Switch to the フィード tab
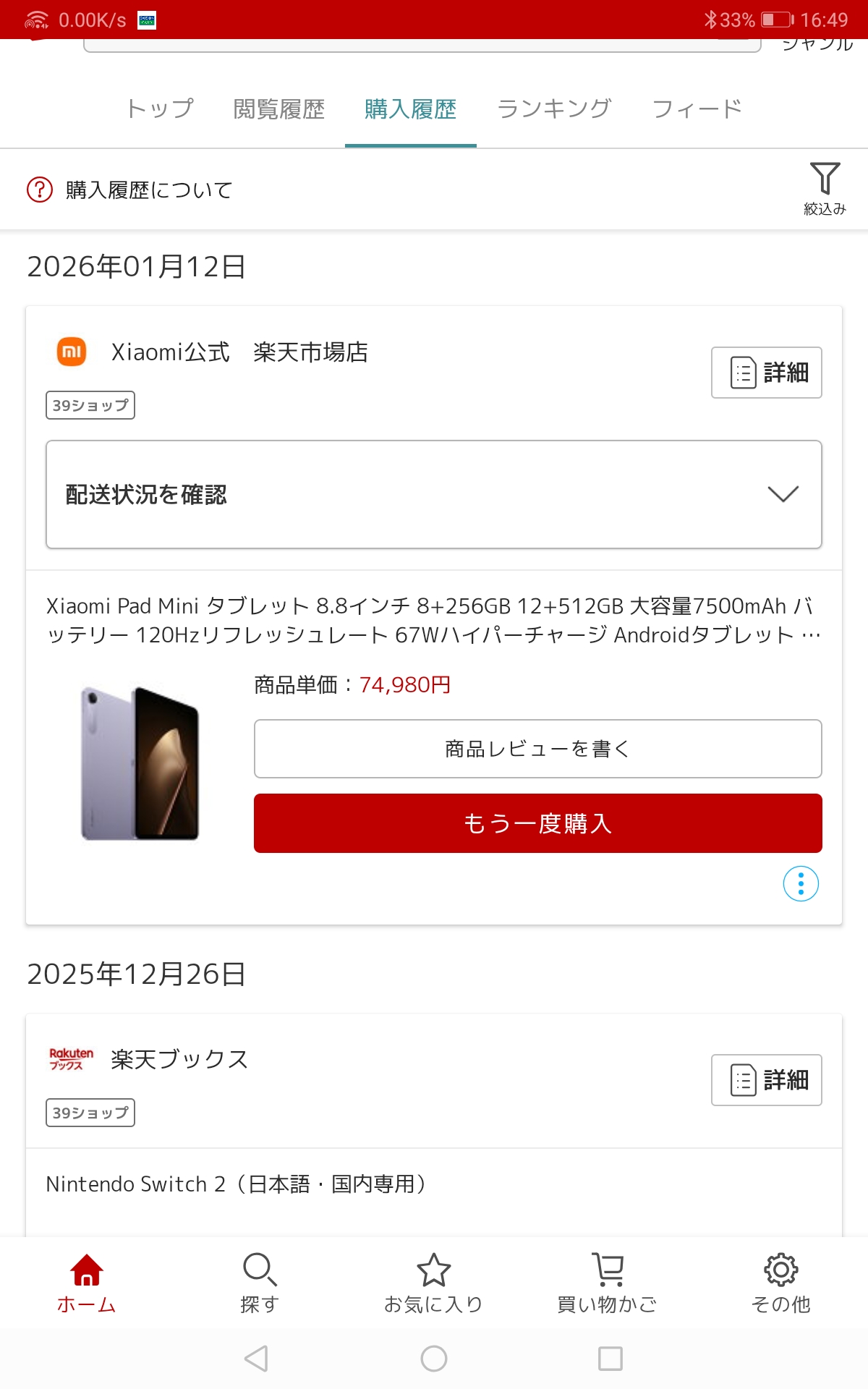 pos(697,109)
